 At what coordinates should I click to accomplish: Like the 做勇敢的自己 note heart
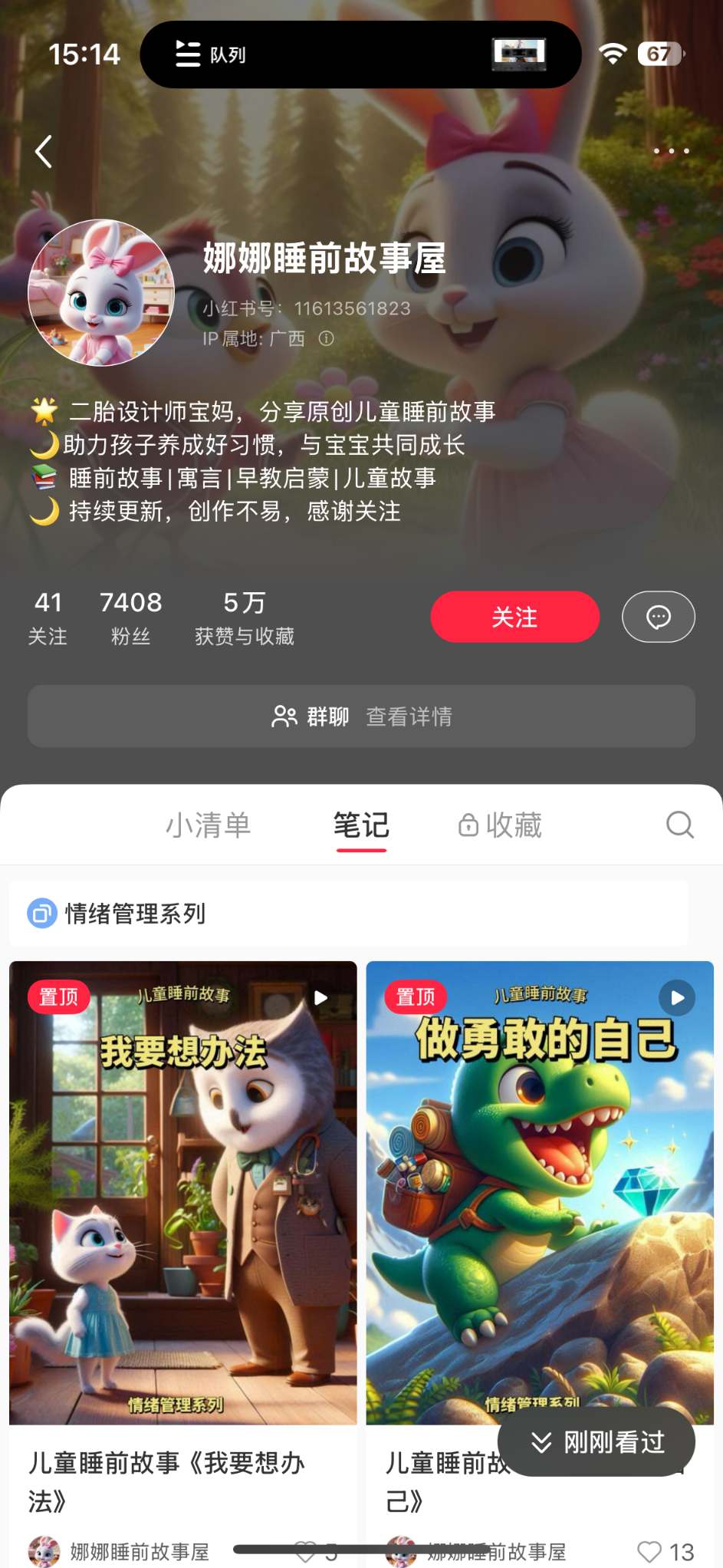point(652,1552)
